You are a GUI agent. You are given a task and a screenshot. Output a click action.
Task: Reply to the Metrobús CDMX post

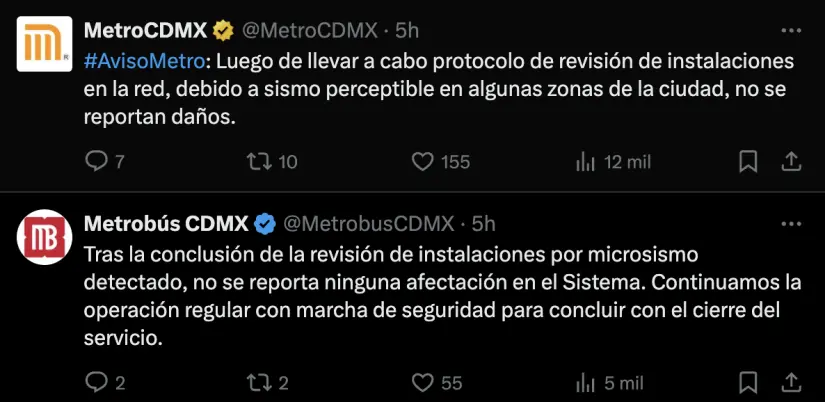point(96,382)
